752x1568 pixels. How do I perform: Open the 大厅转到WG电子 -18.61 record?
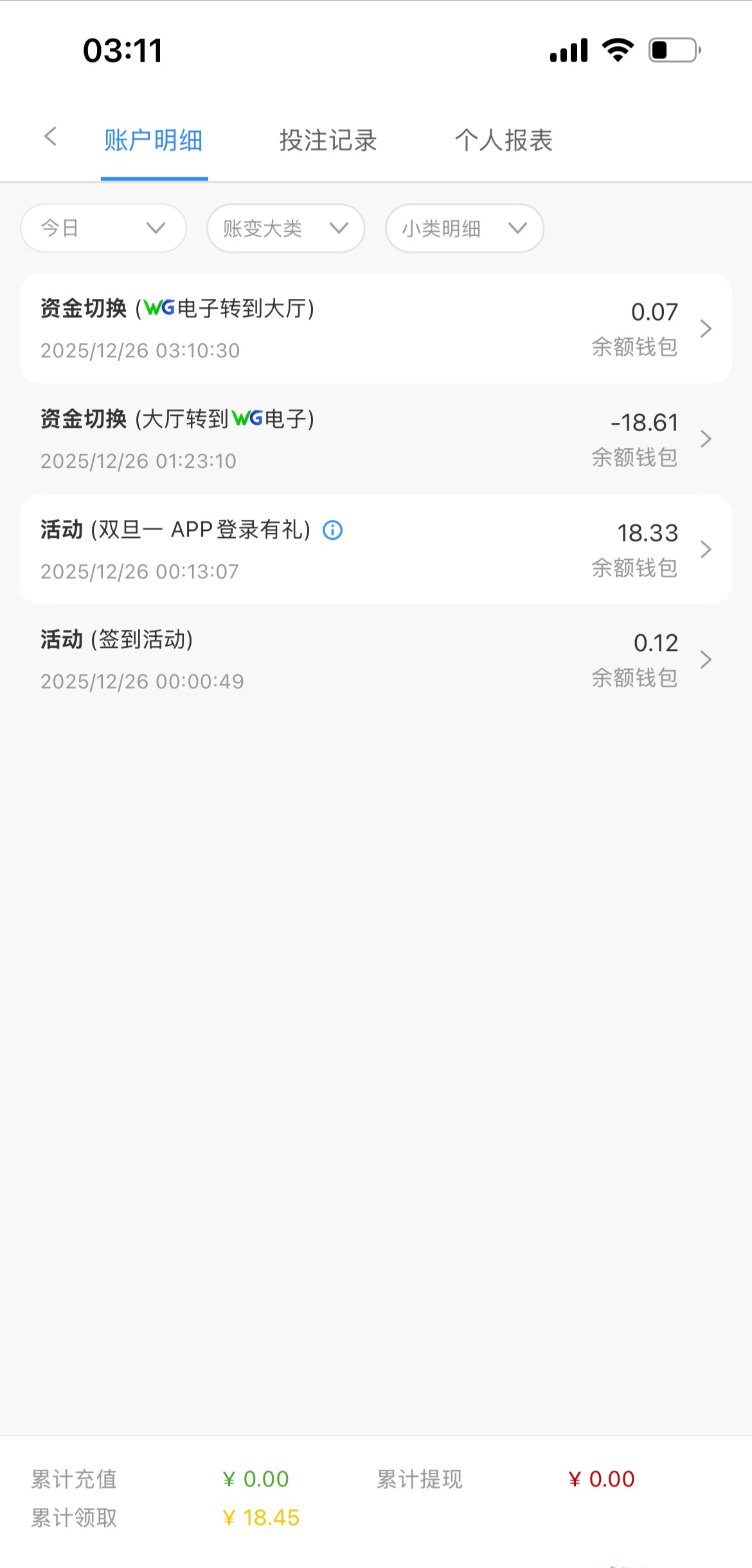pos(376,440)
